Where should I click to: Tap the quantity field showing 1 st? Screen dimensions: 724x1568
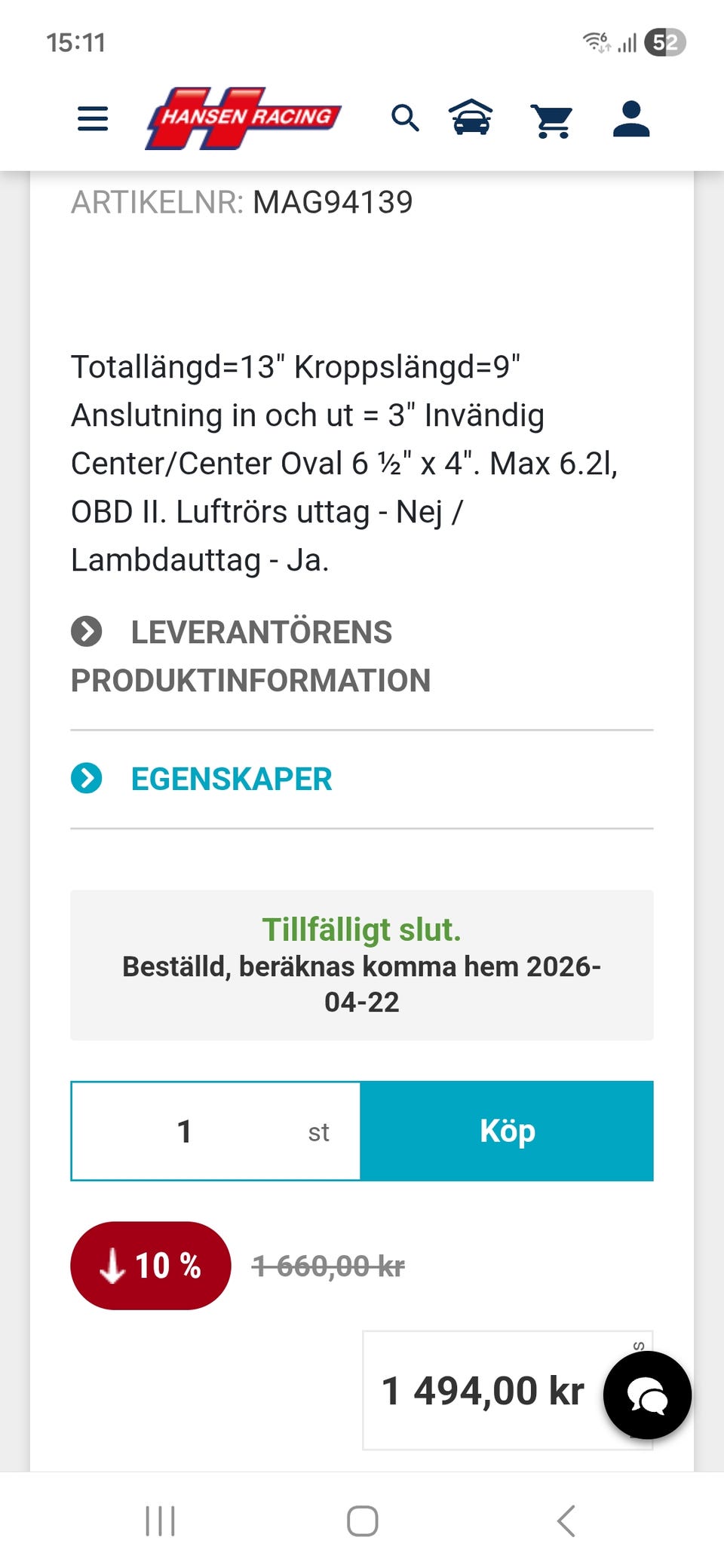pos(216,1131)
